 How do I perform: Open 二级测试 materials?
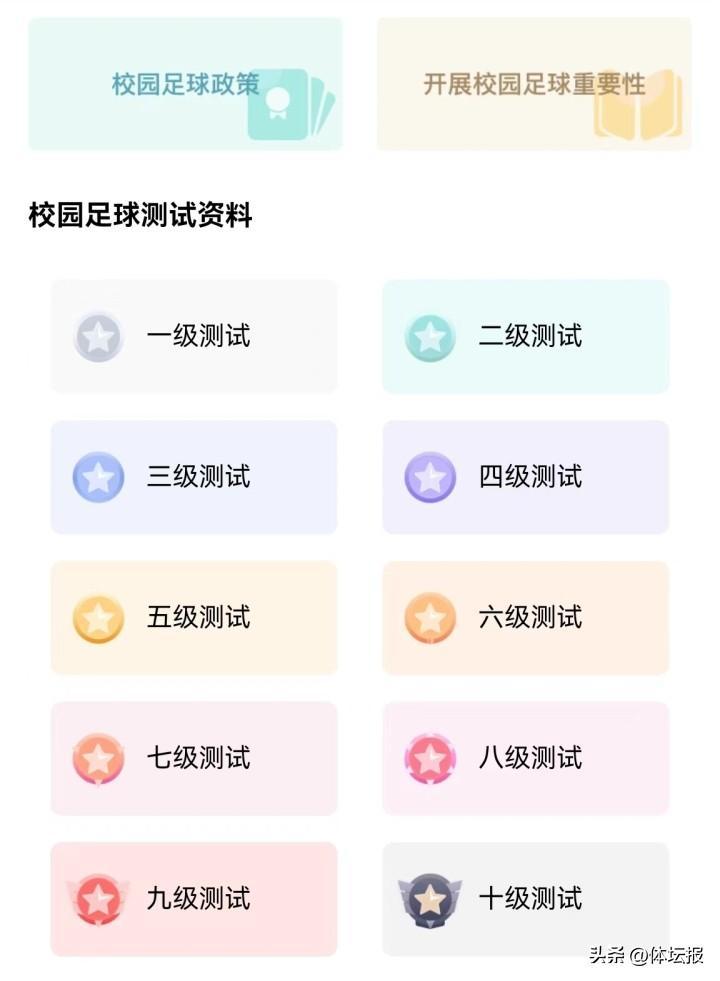526,336
